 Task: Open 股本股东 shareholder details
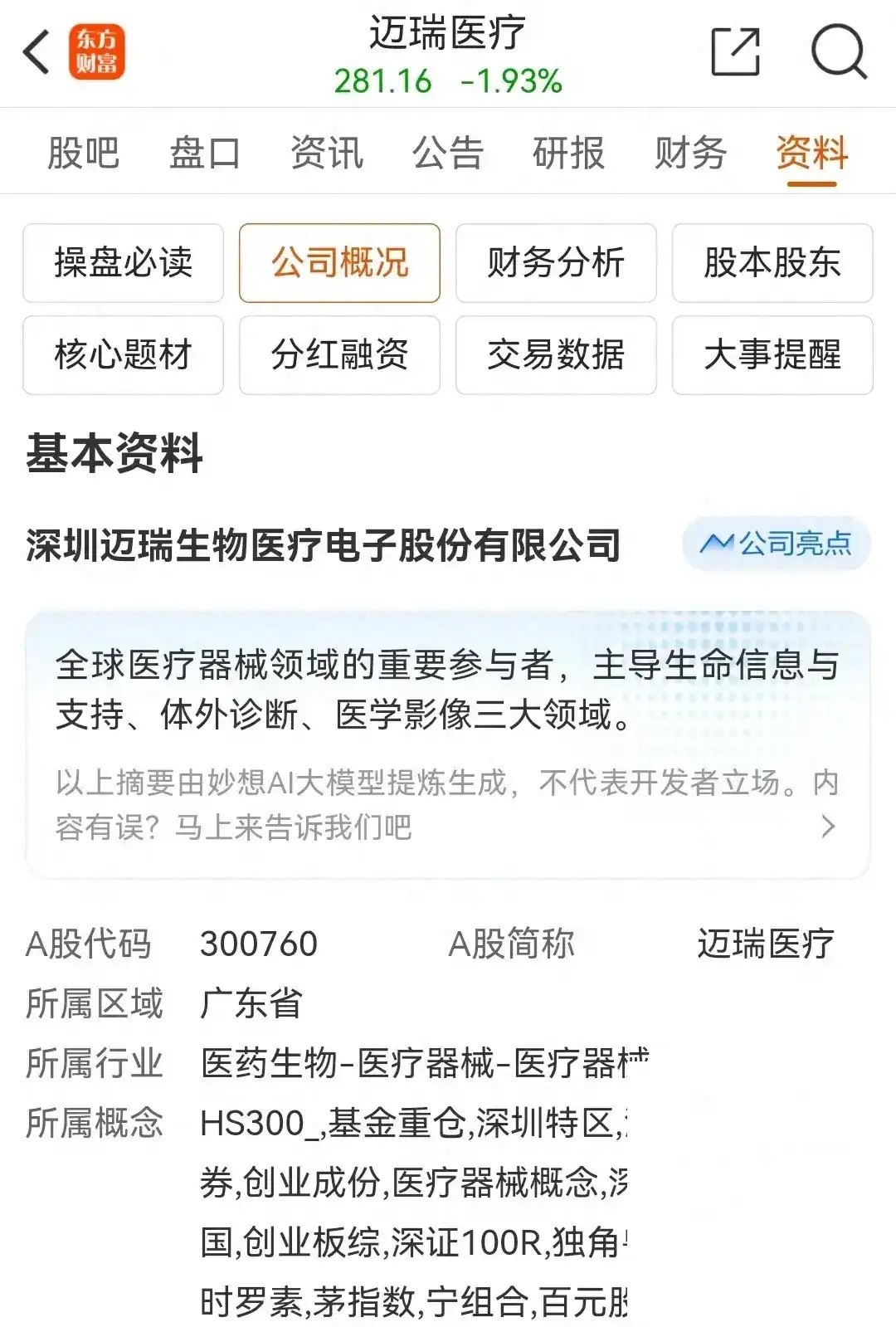pyautogui.click(x=771, y=264)
